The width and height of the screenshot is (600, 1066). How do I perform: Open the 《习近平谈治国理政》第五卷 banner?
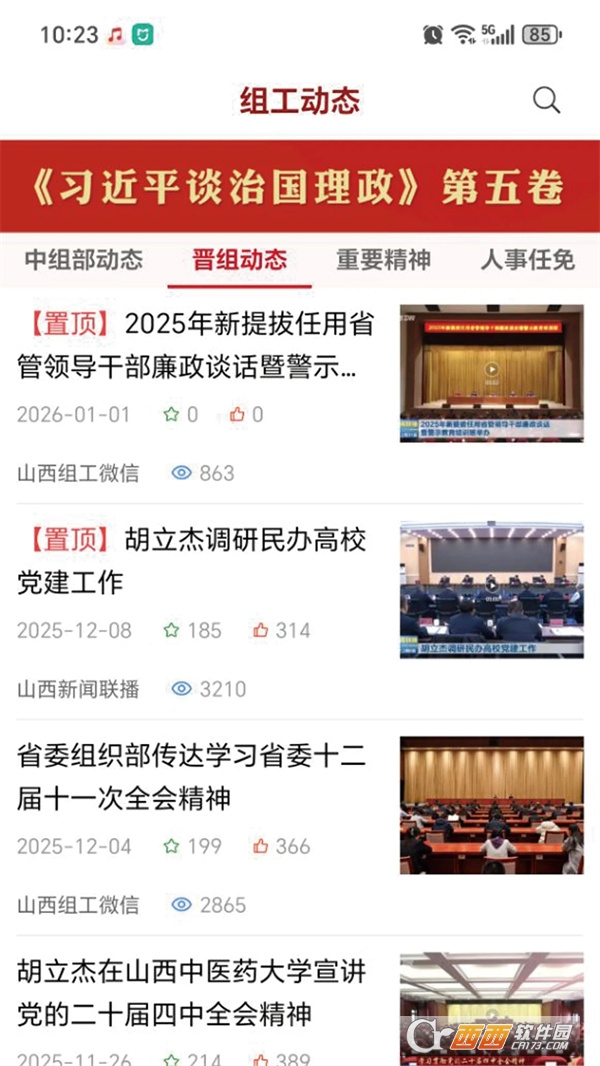[x=300, y=188]
